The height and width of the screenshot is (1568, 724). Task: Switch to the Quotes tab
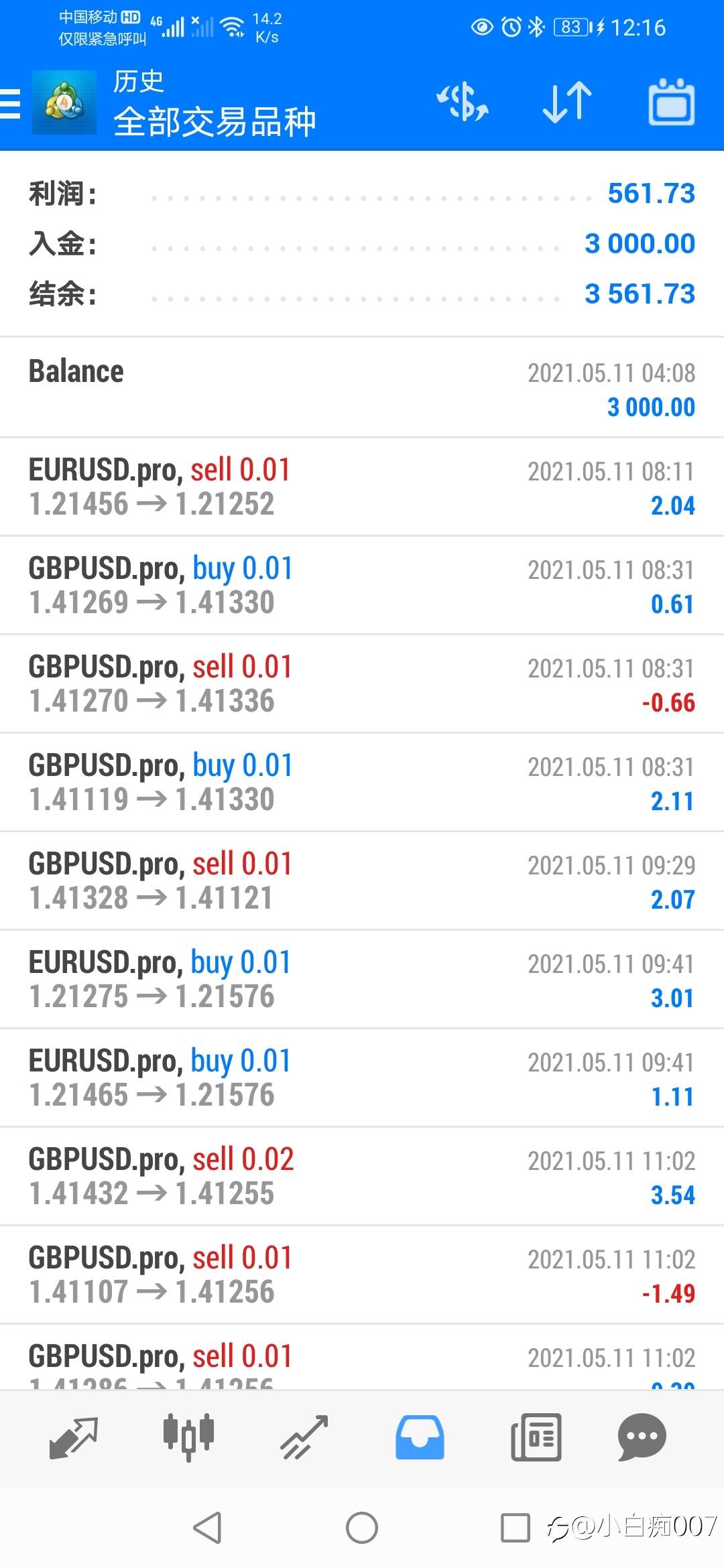pyautogui.click(x=73, y=1437)
